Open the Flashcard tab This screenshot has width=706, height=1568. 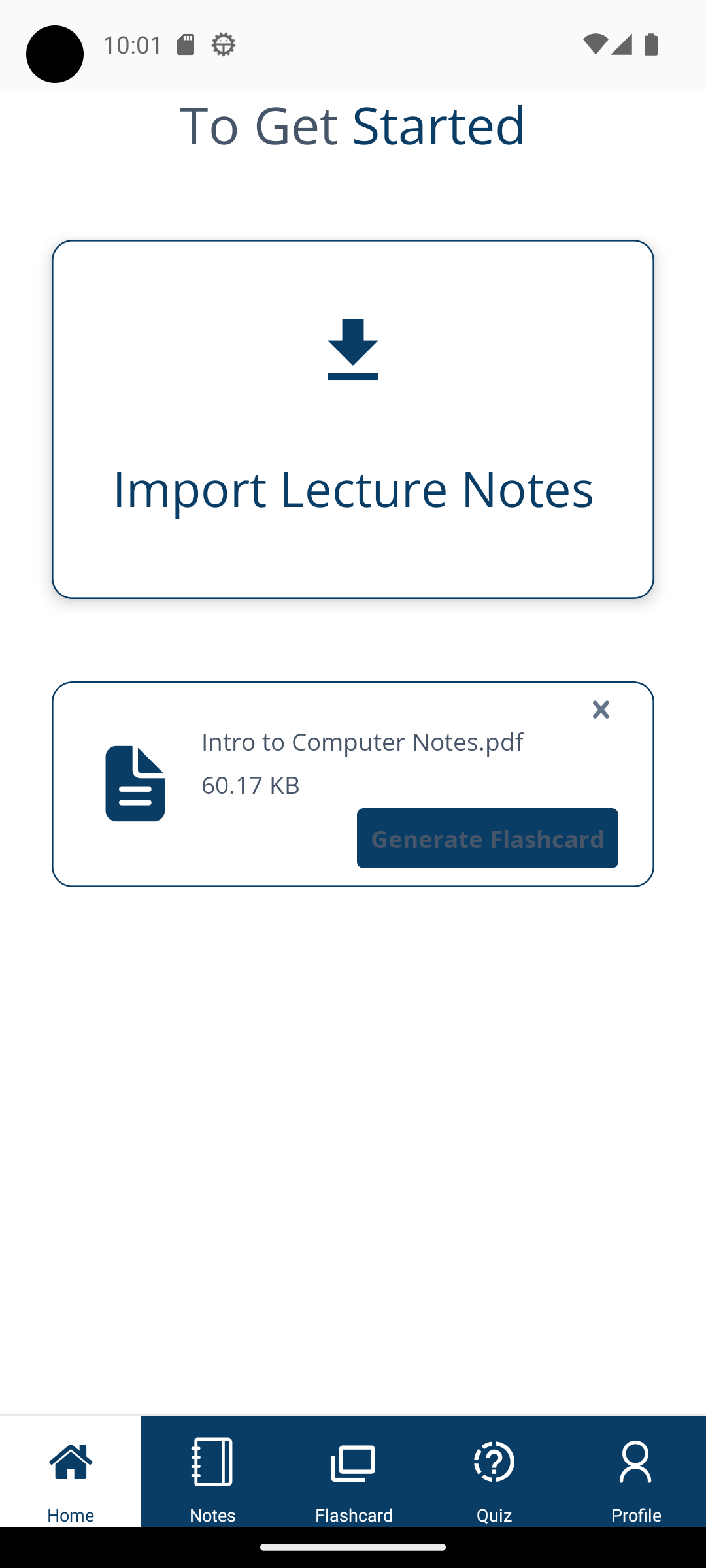(354, 1471)
